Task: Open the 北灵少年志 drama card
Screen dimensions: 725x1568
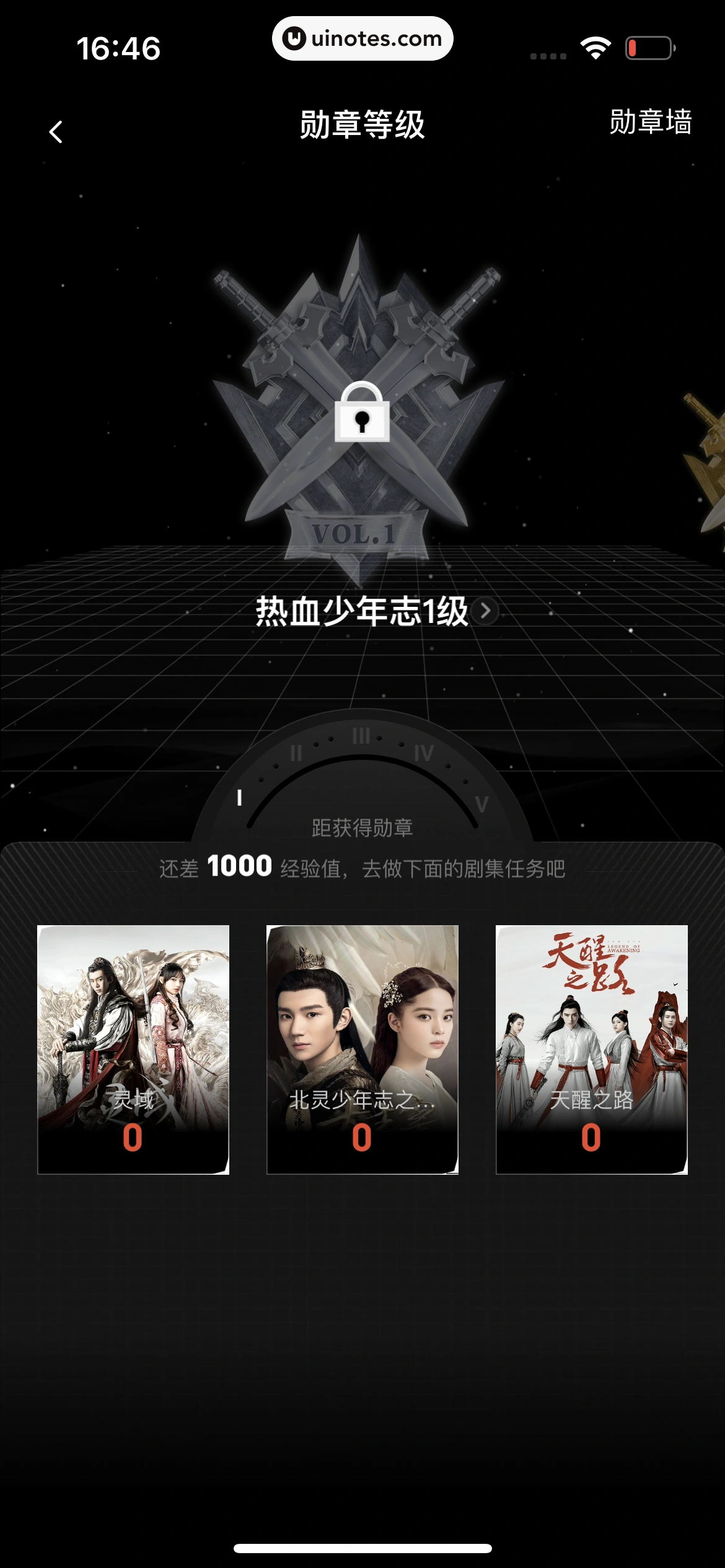Action: [362, 1048]
